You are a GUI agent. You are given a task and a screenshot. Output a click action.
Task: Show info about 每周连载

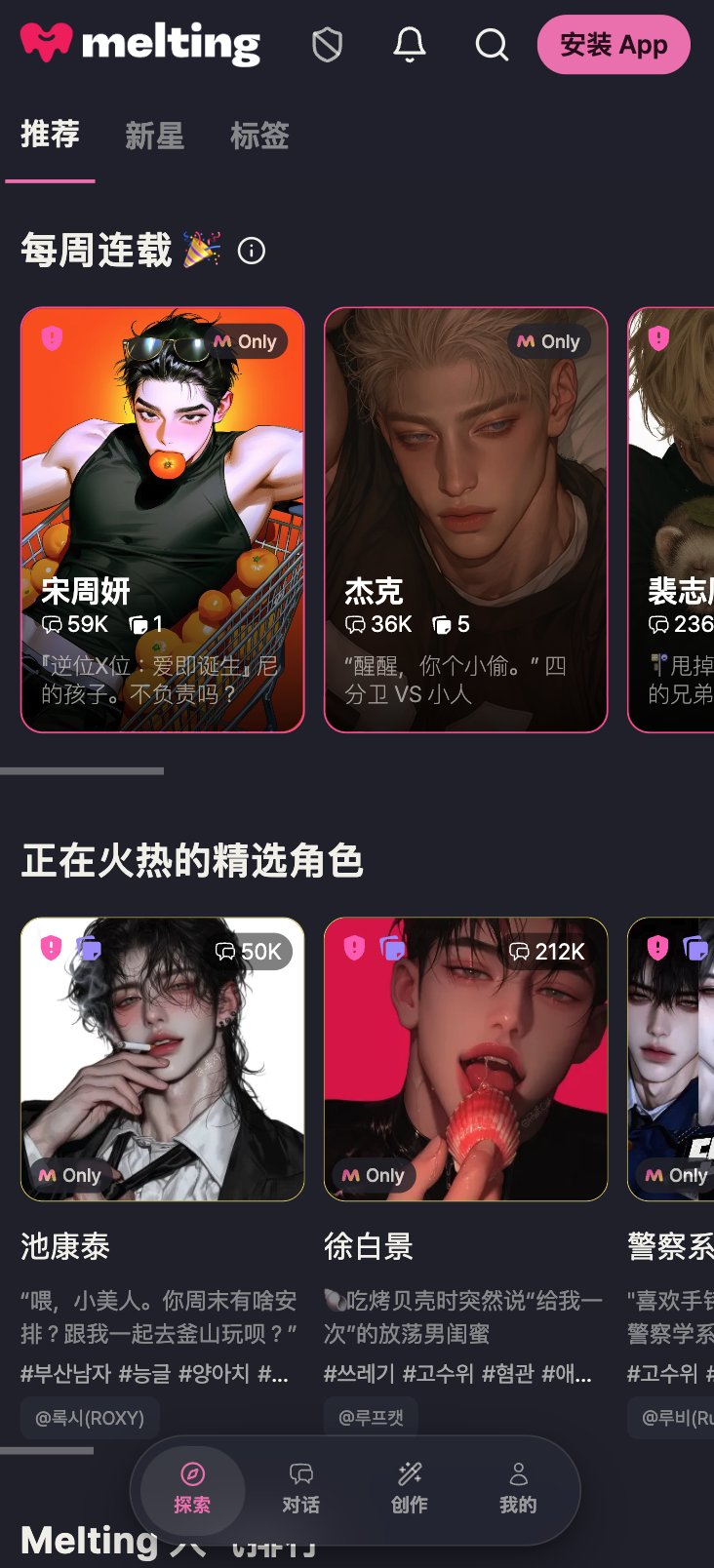tap(252, 252)
